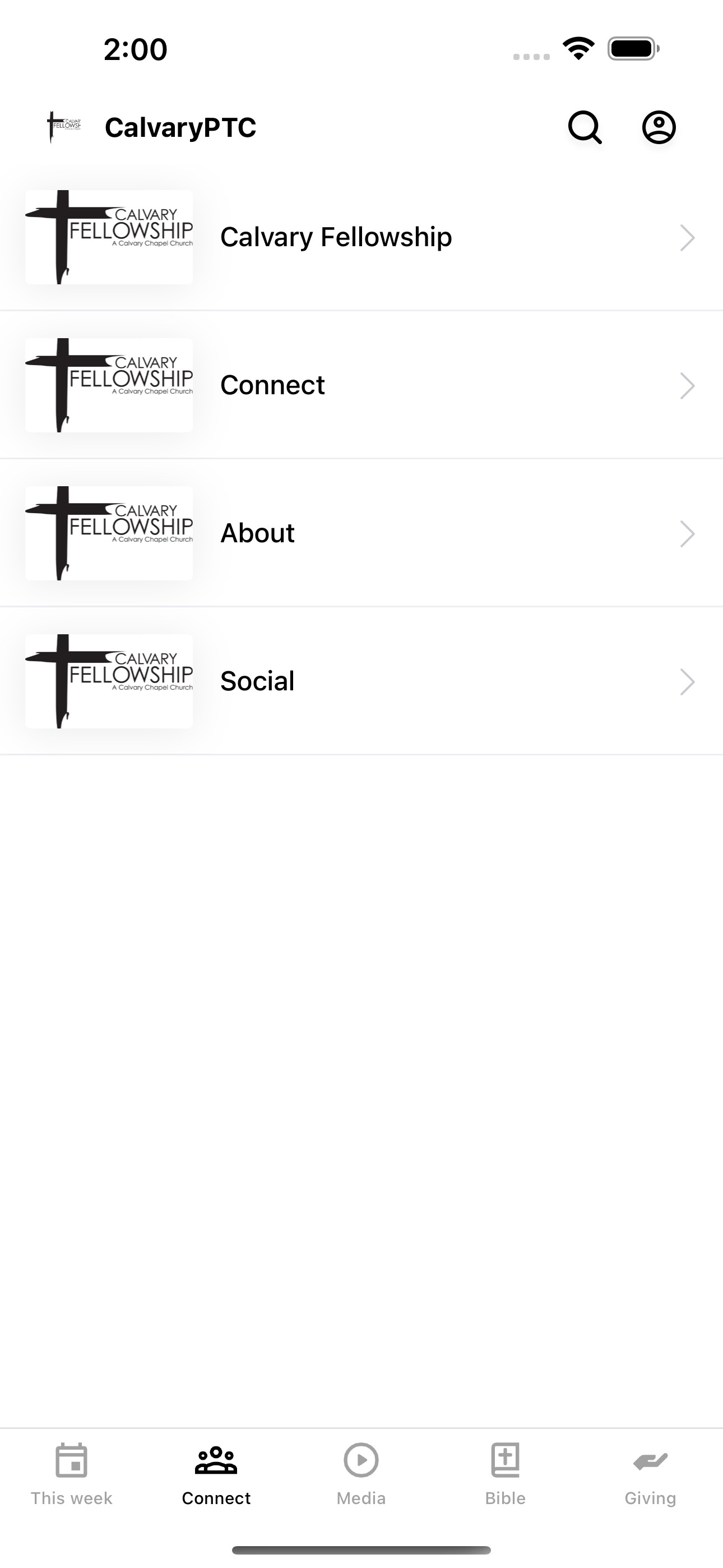The height and width of the screenshot is (1568, 723).
Task: Open the Calvary Fellowship row
Action: click(x=361, y=237)
